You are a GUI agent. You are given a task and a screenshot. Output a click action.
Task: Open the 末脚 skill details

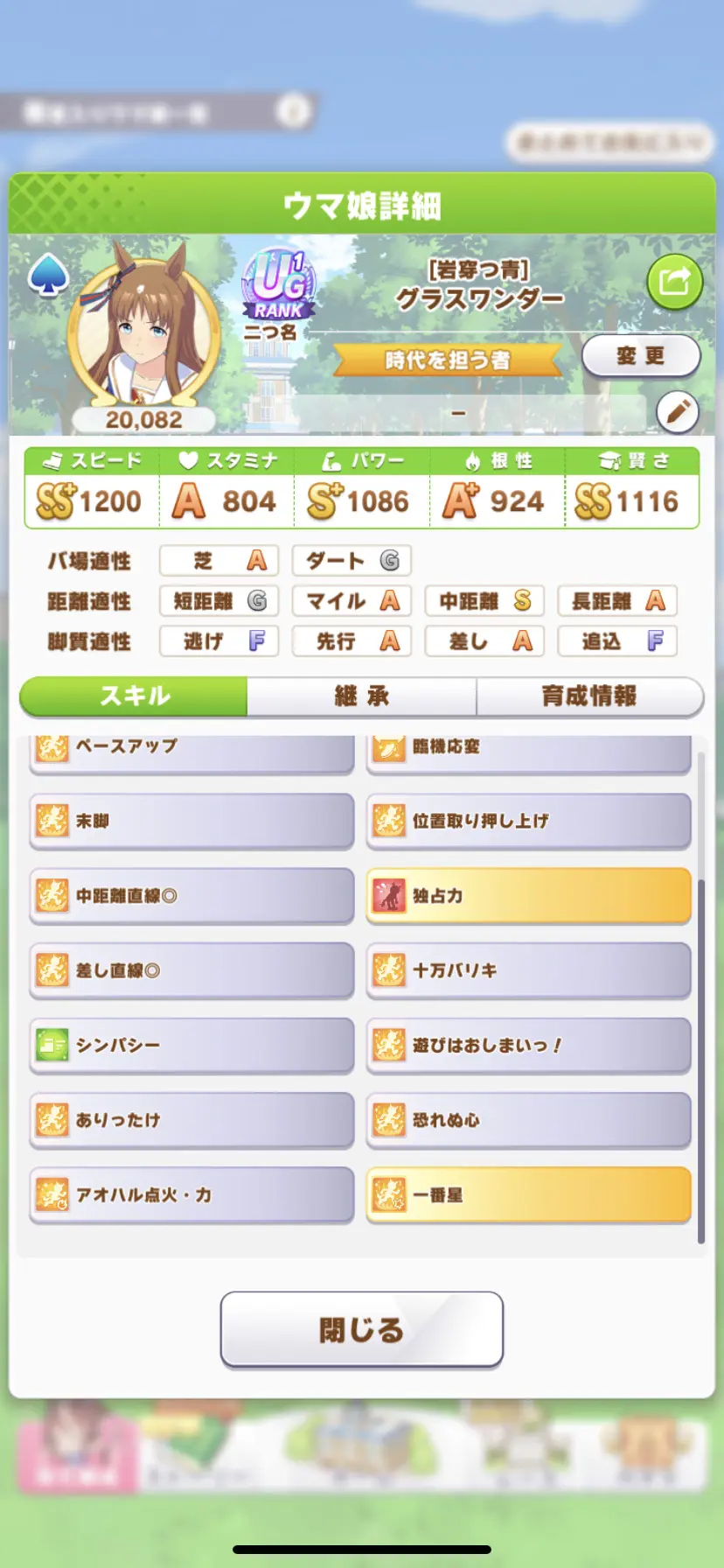pyautogui.click(x=191, y=822)
